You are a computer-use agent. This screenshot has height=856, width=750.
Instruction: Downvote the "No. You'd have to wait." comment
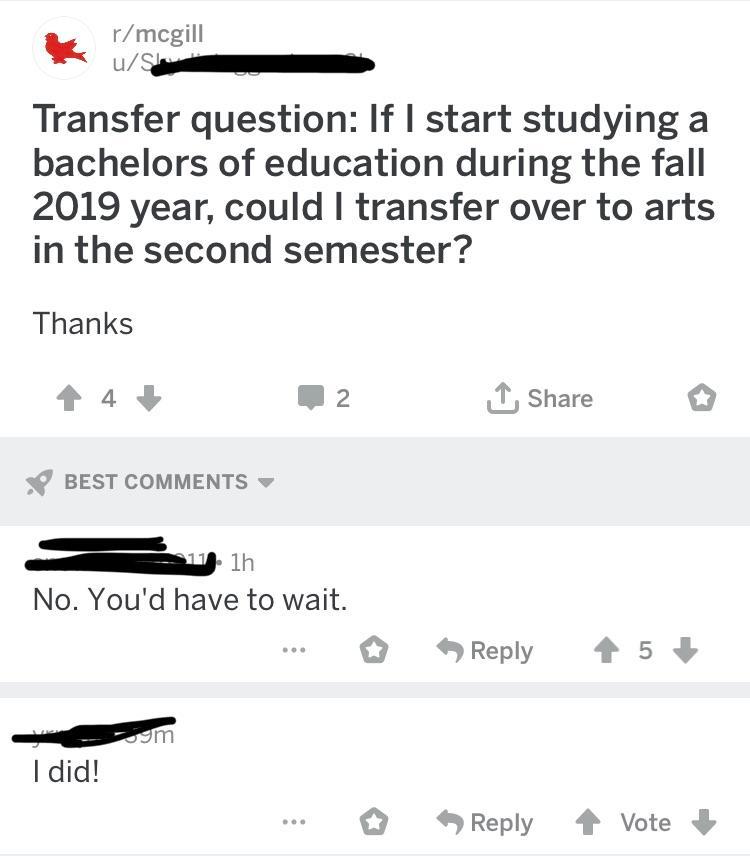685,651
